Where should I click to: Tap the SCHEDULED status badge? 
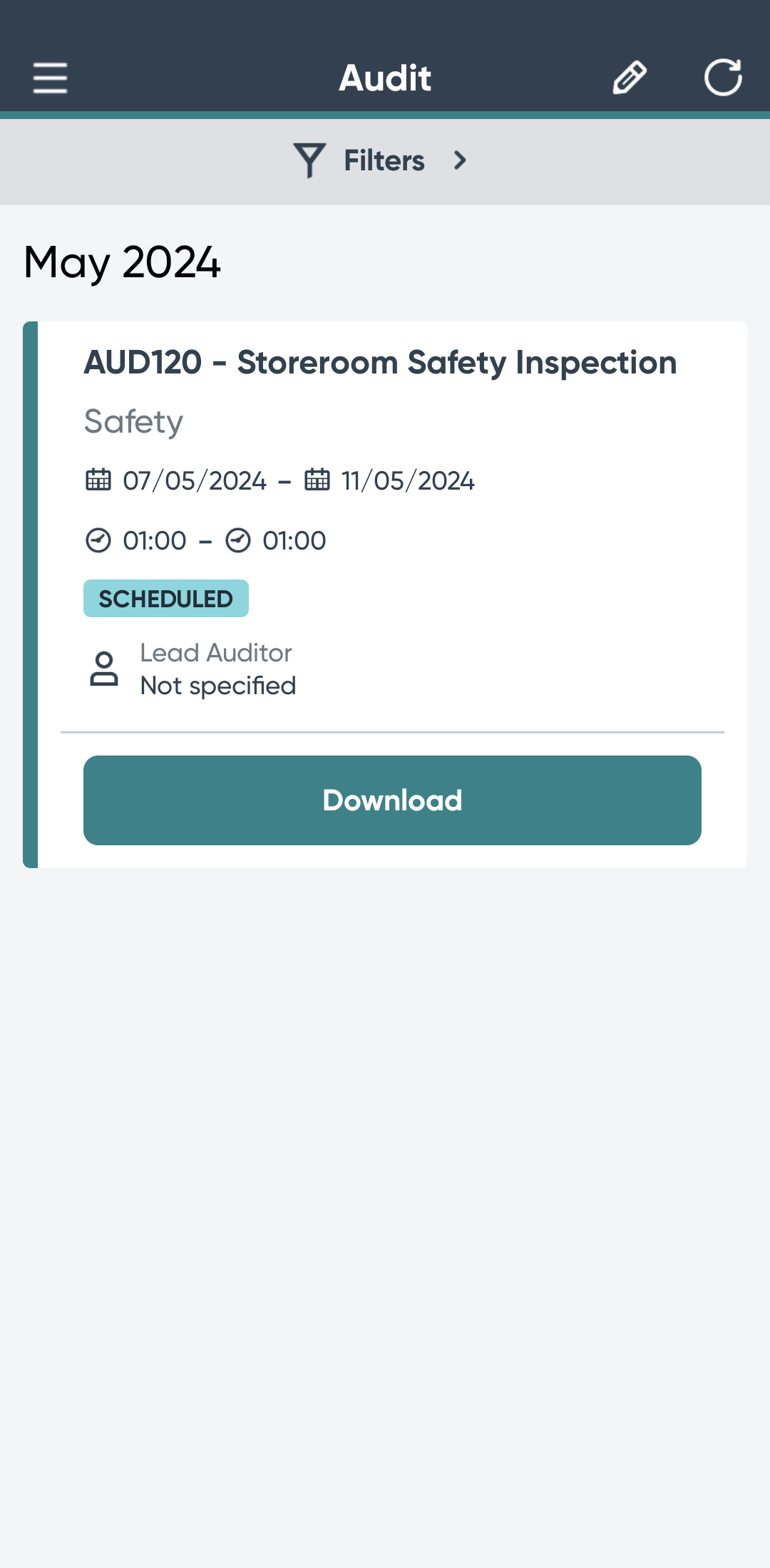pyautogui.click(x=165, y=598)
